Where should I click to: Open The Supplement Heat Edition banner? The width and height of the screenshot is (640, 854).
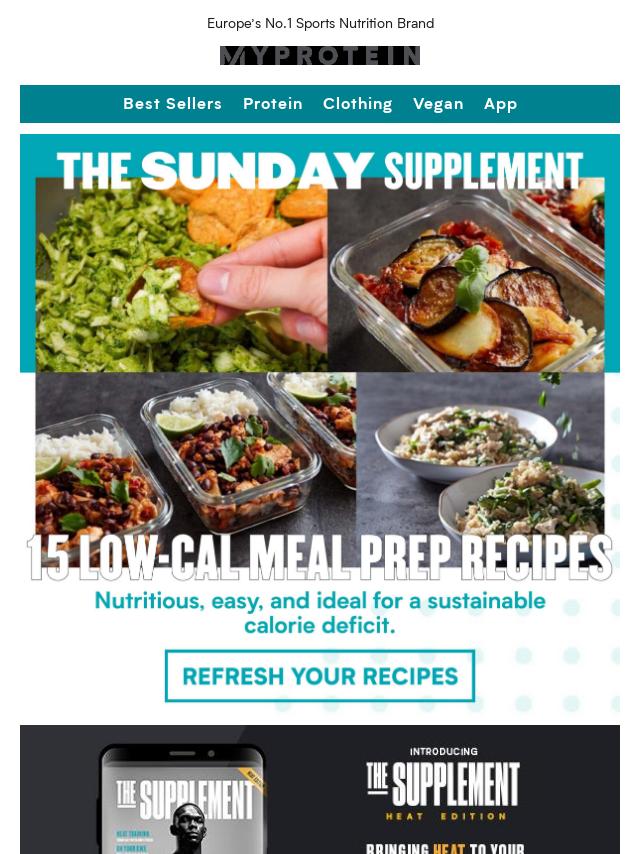(x=320, y=790)
